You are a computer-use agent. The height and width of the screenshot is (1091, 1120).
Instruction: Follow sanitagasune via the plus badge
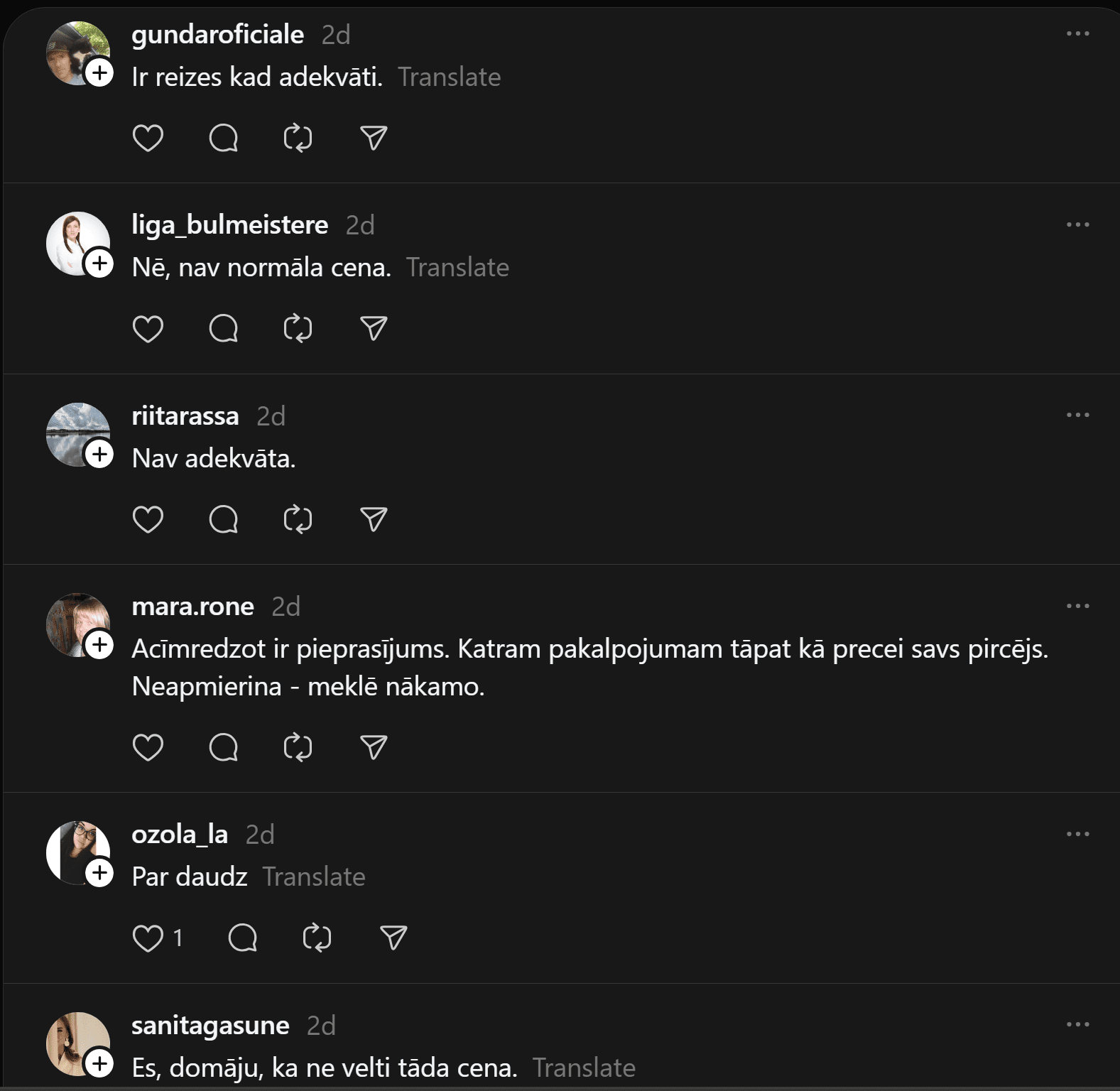click(100, 1063)
